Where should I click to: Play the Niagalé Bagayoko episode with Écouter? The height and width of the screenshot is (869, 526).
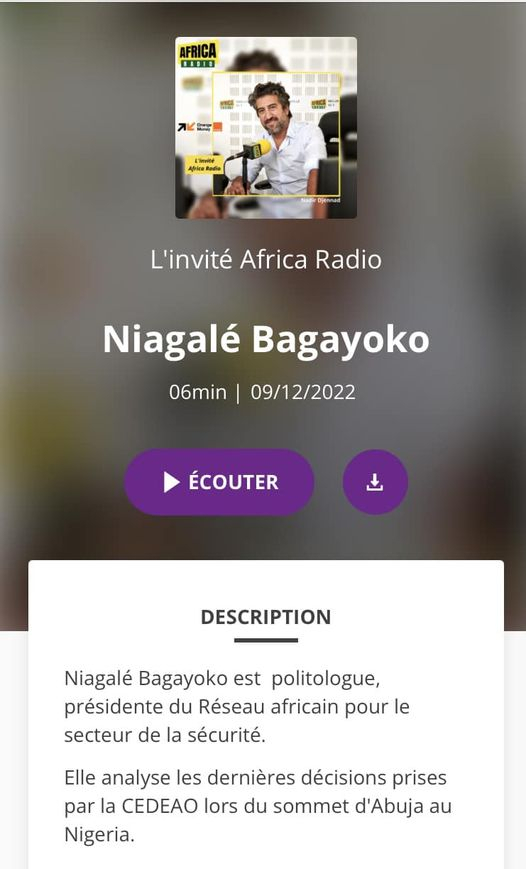(219, 482)
